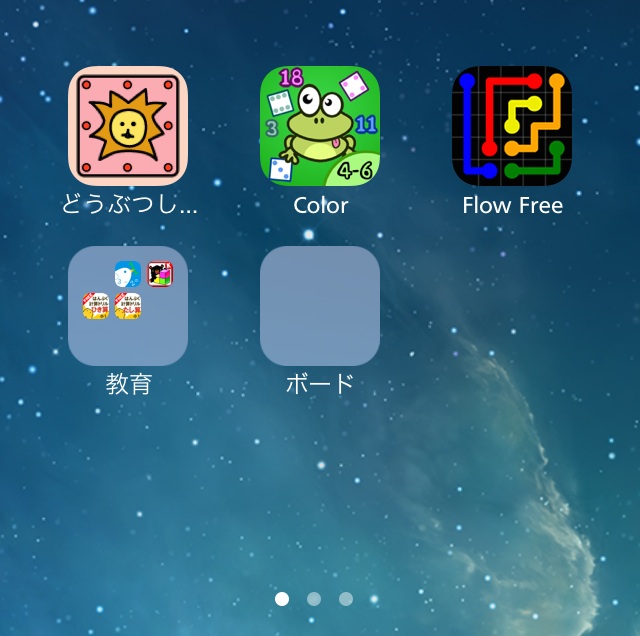The height and width of the screenshot is (636, 640).
Task: Open the どうぶつしょうぎ lion app
Action: tap(128, 126)
